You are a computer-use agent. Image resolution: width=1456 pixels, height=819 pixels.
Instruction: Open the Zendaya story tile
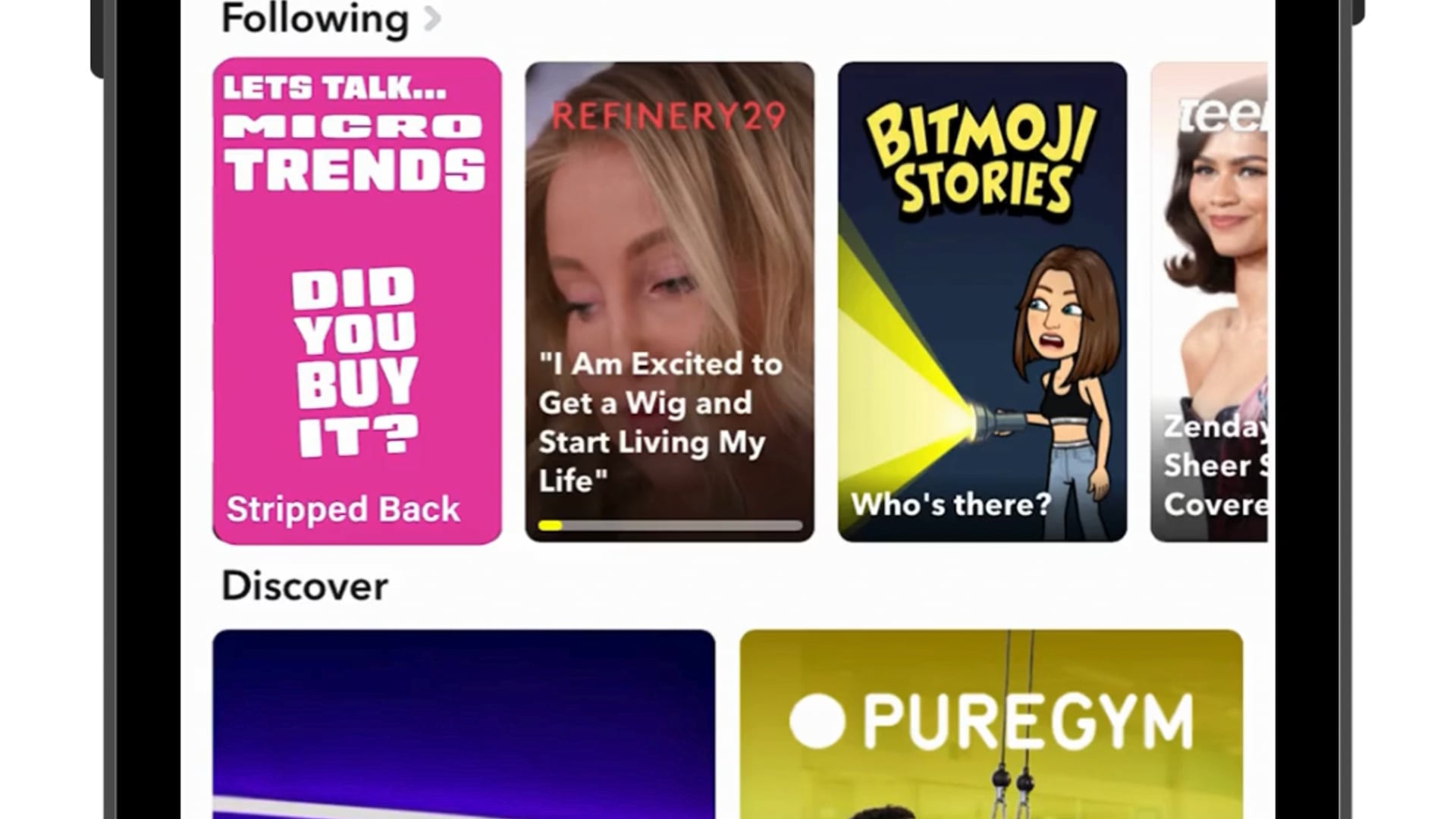coord(1209,301)
